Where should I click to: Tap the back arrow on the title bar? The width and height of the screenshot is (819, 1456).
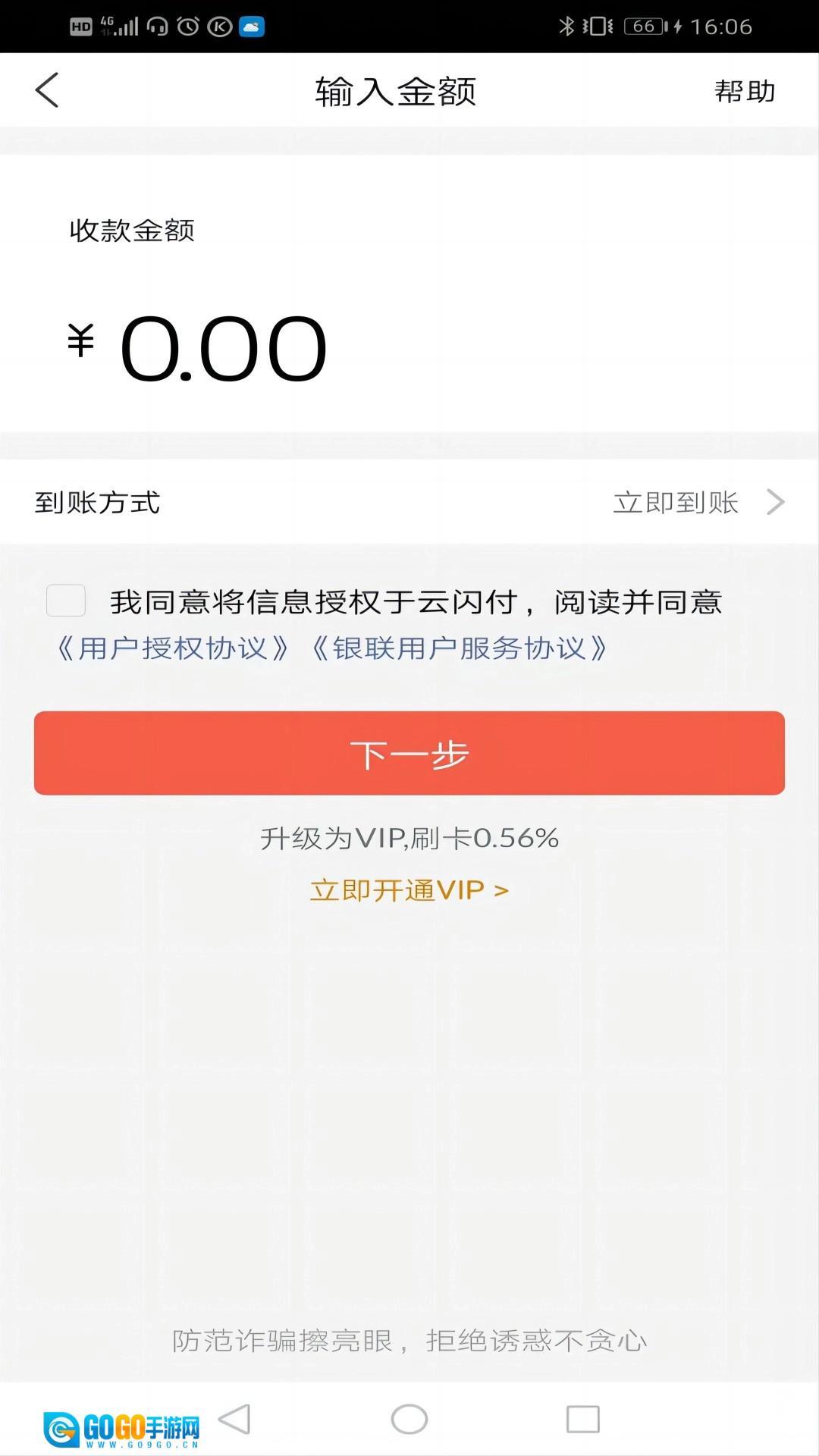click(47, 89)
